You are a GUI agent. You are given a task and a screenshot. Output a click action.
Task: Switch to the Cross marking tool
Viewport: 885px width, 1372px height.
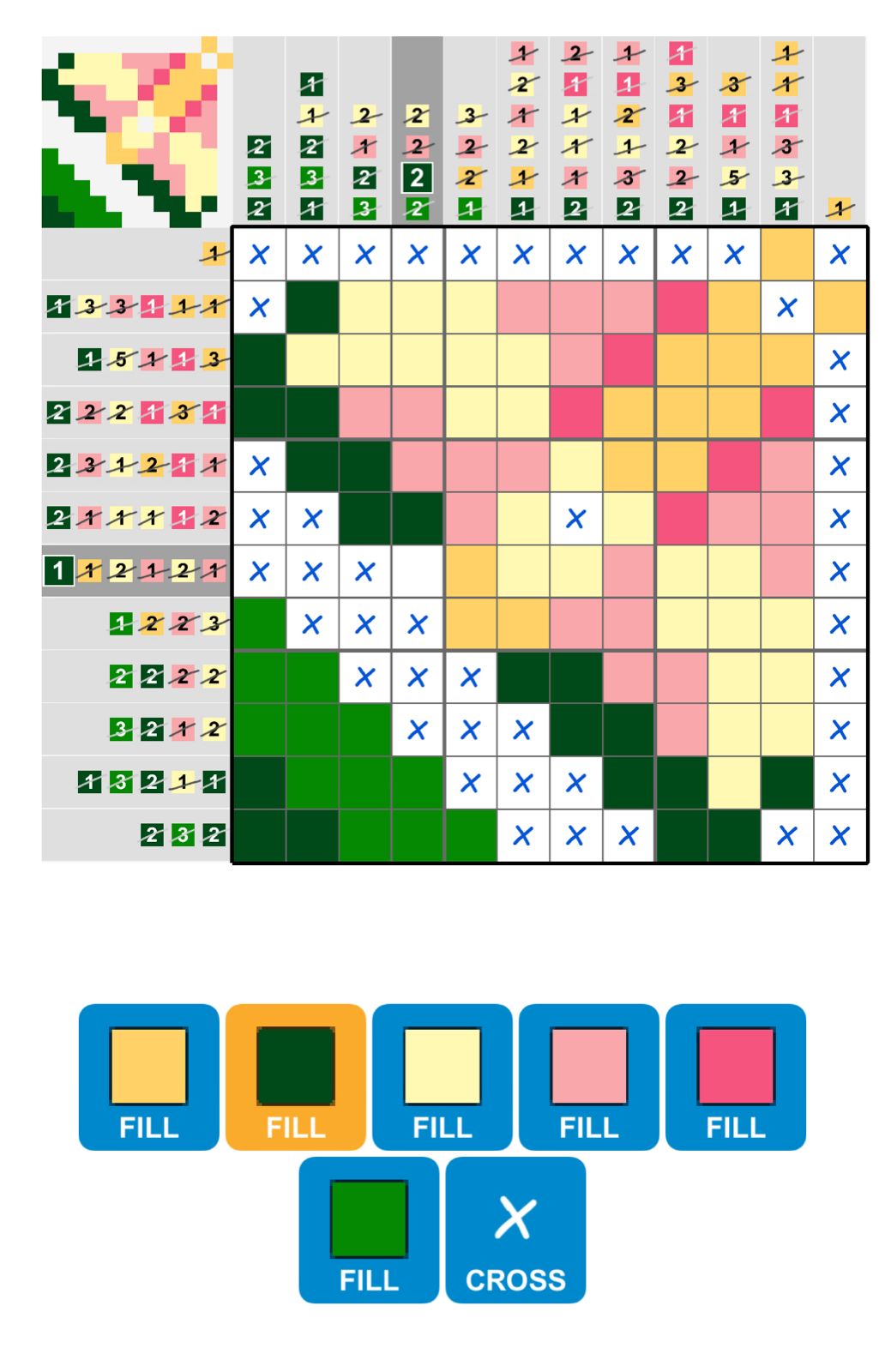tap(515, 1229)
